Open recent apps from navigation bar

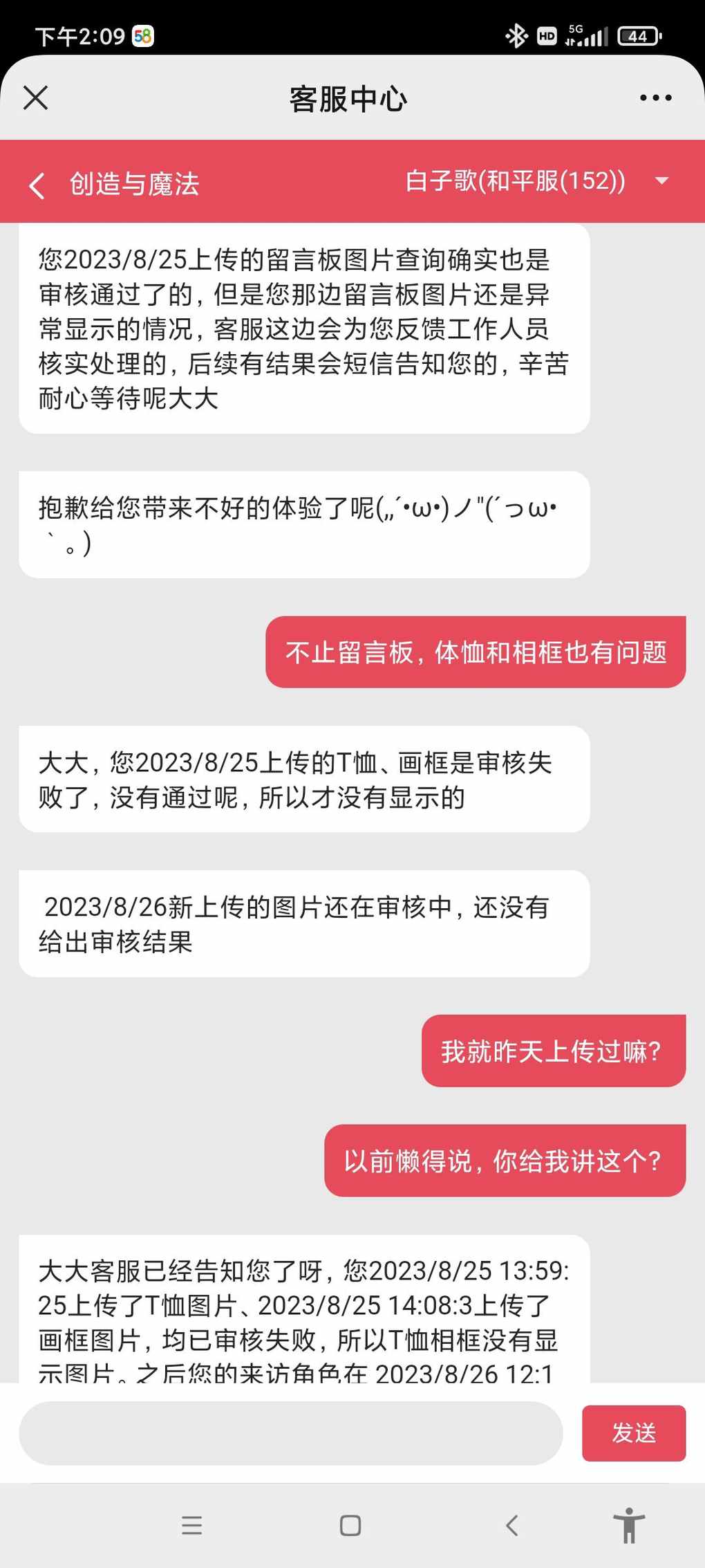pyautogui.click(x=192, y=1525)
